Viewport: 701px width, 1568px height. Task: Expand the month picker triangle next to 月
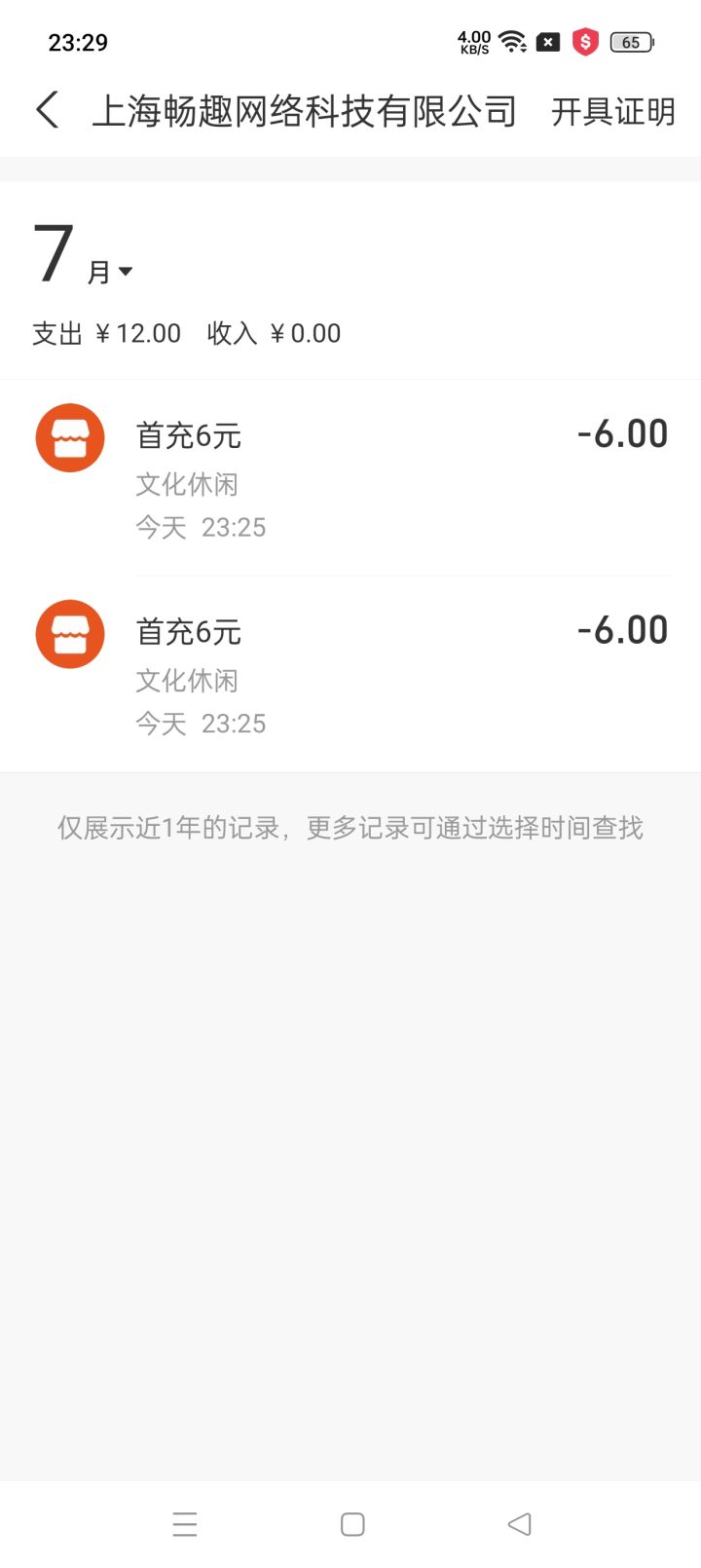coord(126,272)
